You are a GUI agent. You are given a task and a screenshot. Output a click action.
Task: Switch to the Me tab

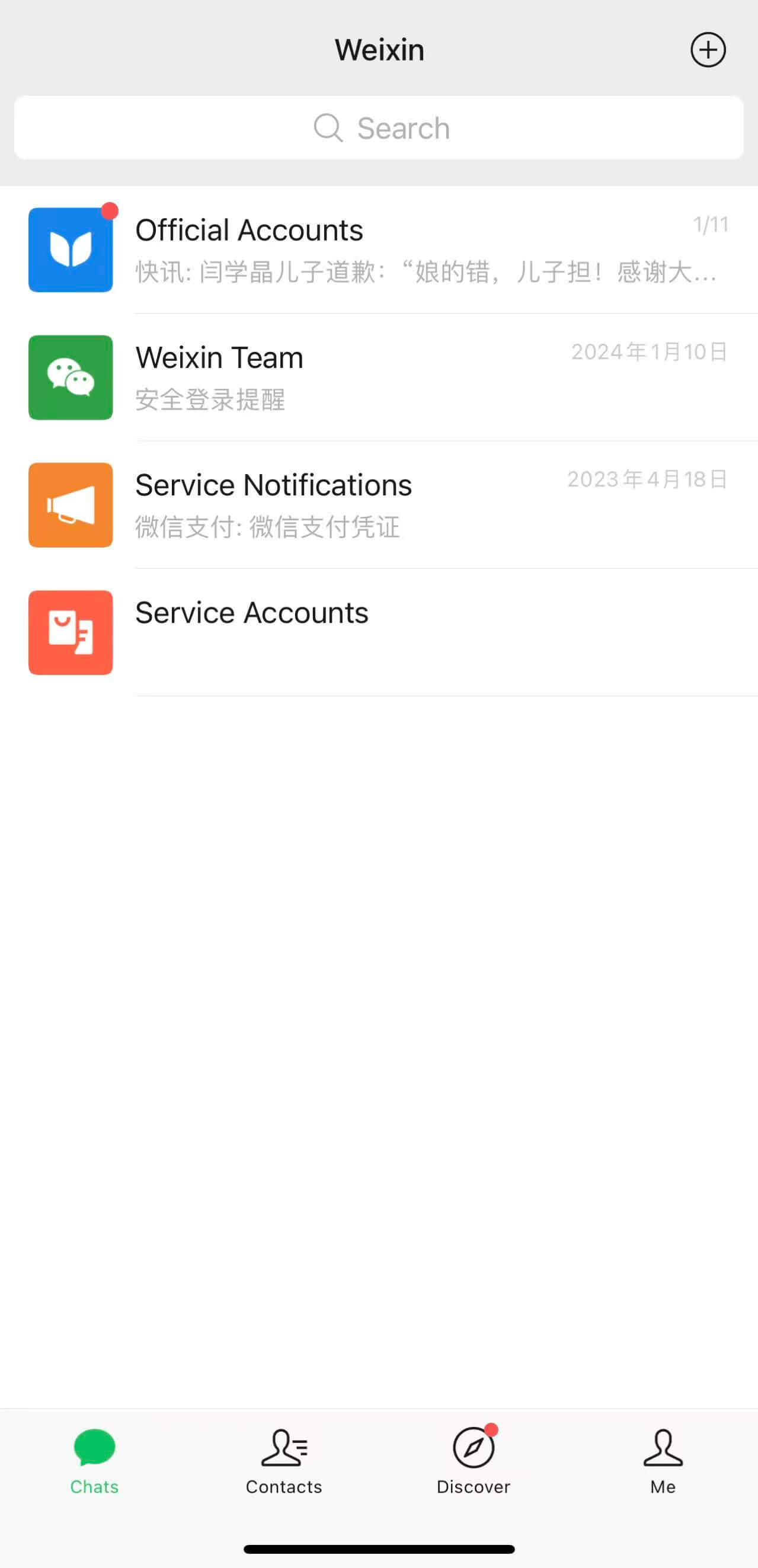tap(663, 1465)
